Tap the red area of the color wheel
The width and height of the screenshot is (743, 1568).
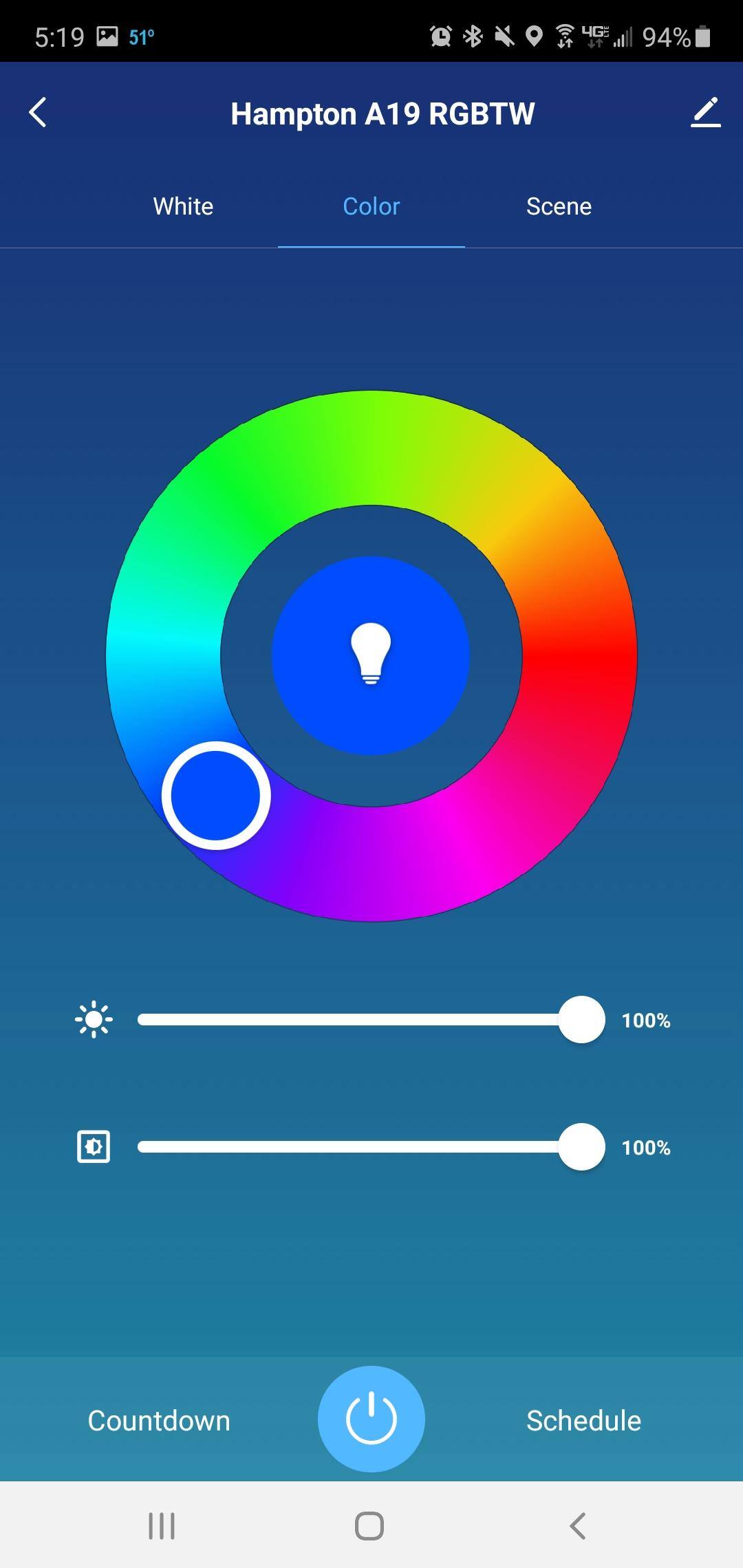[x=579, y=655]
